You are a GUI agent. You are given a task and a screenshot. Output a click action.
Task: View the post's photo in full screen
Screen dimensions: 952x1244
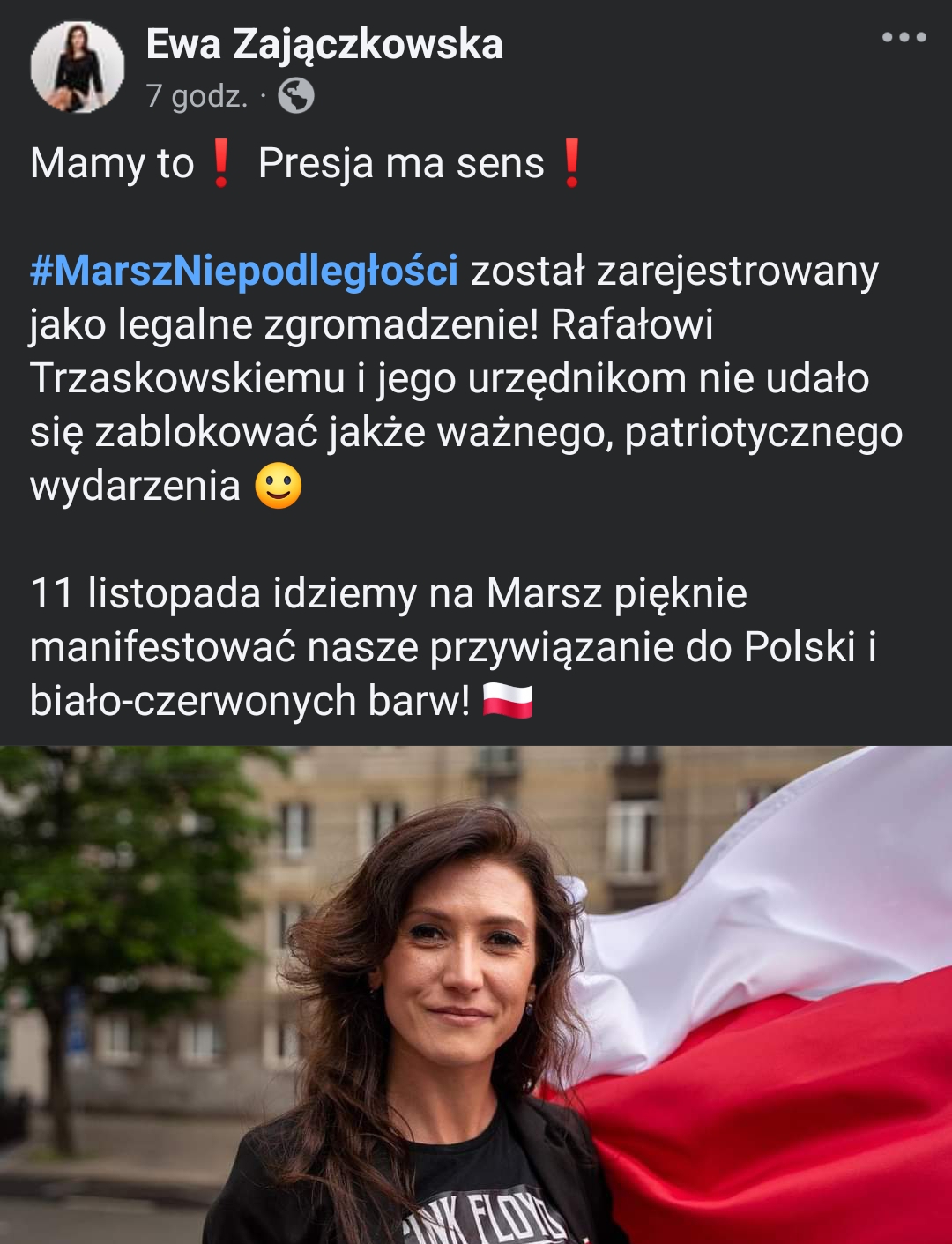(x=476, y=994)
